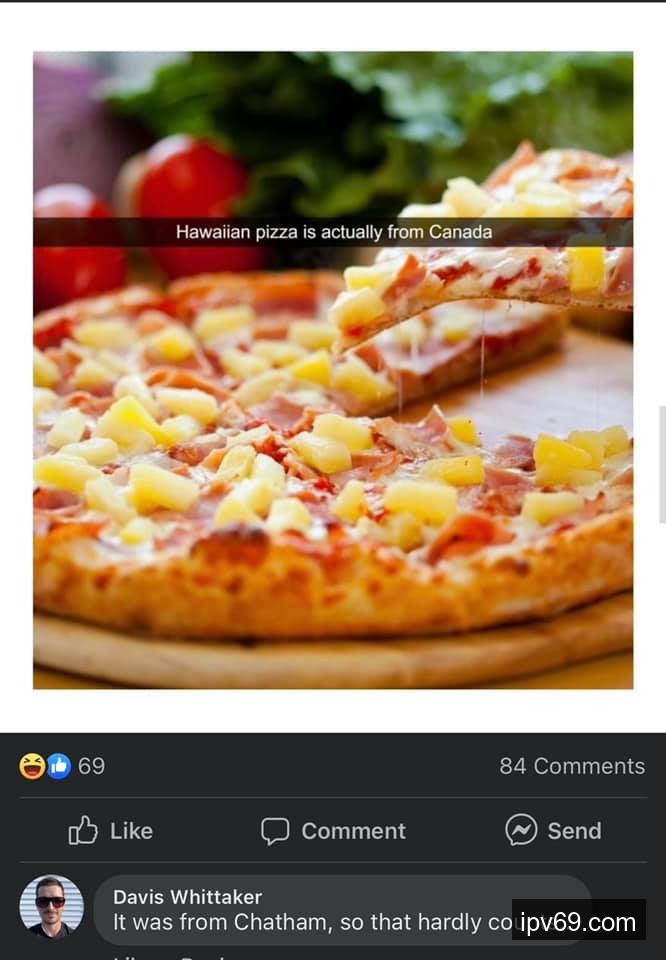Like the Hawaiian pizza post
Viewport: 666px width, 960px height.
click(111, 830)
